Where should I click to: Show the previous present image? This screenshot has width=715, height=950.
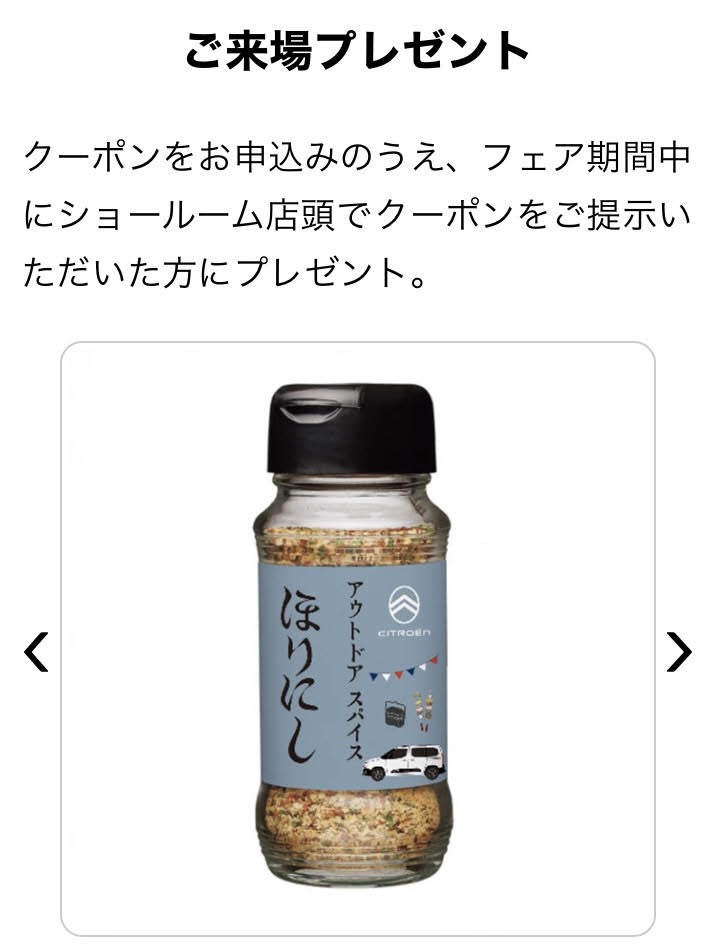tap(36, 652)
